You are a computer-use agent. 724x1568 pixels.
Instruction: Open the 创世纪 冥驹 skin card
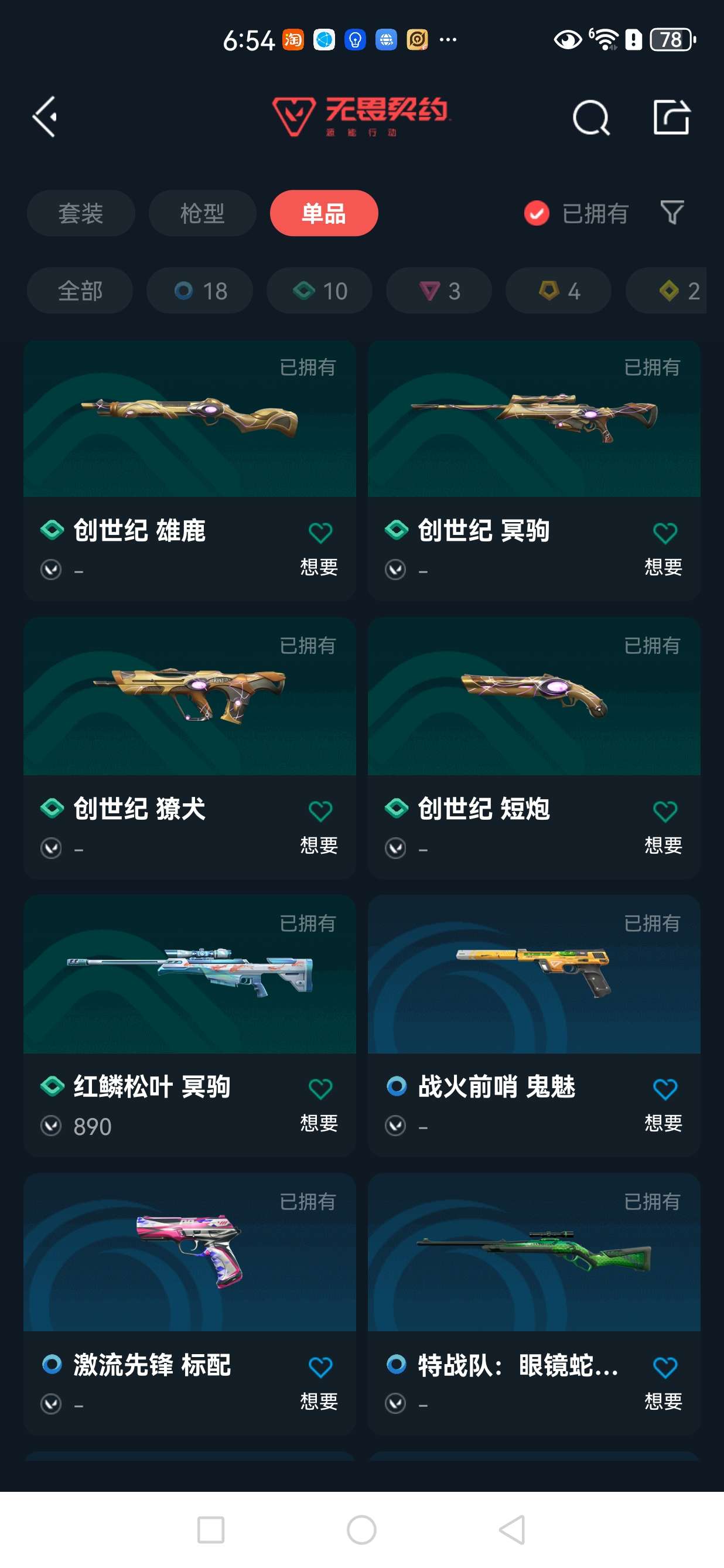point(534,471)
